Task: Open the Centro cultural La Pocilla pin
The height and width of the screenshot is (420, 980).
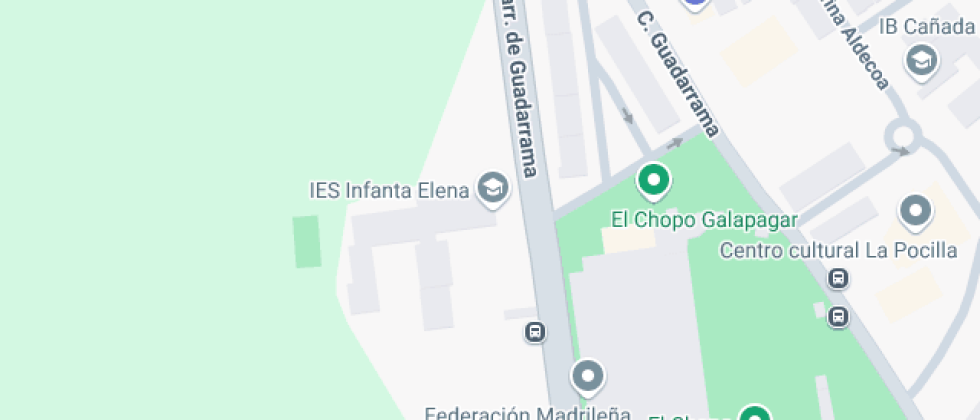Action: (x=915, y=211)
